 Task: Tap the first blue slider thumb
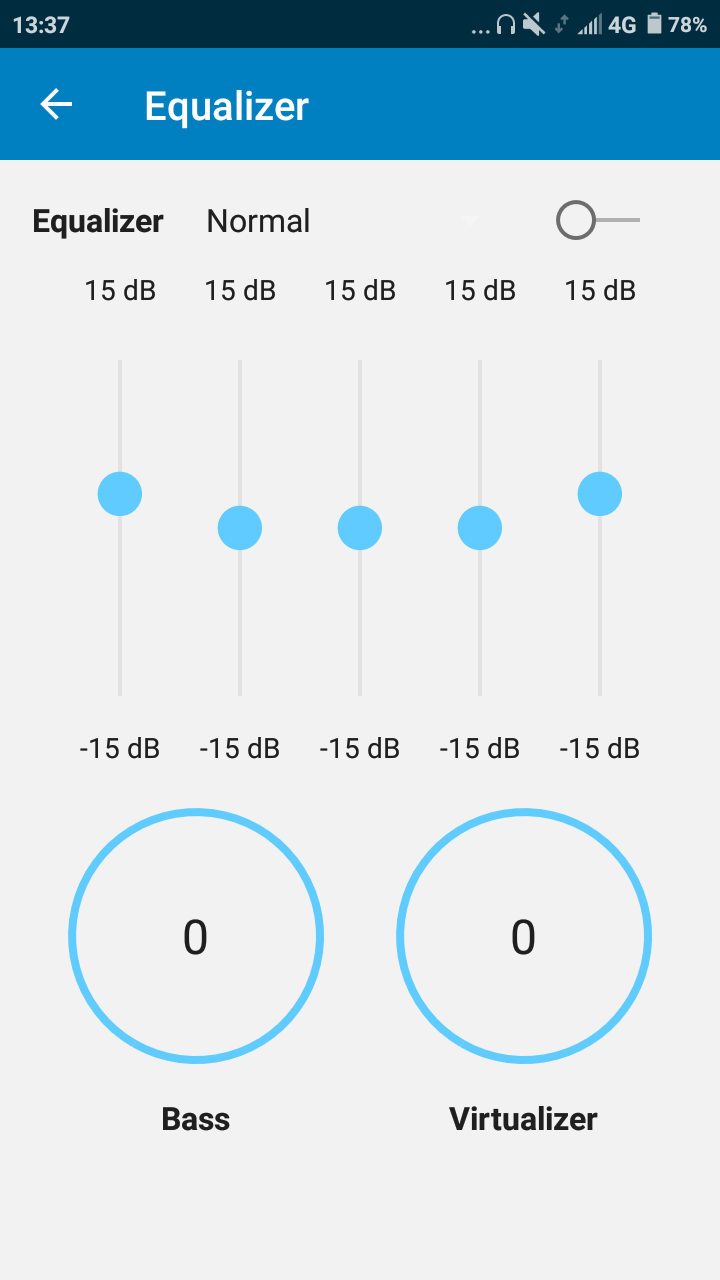[x=119, y=493]
